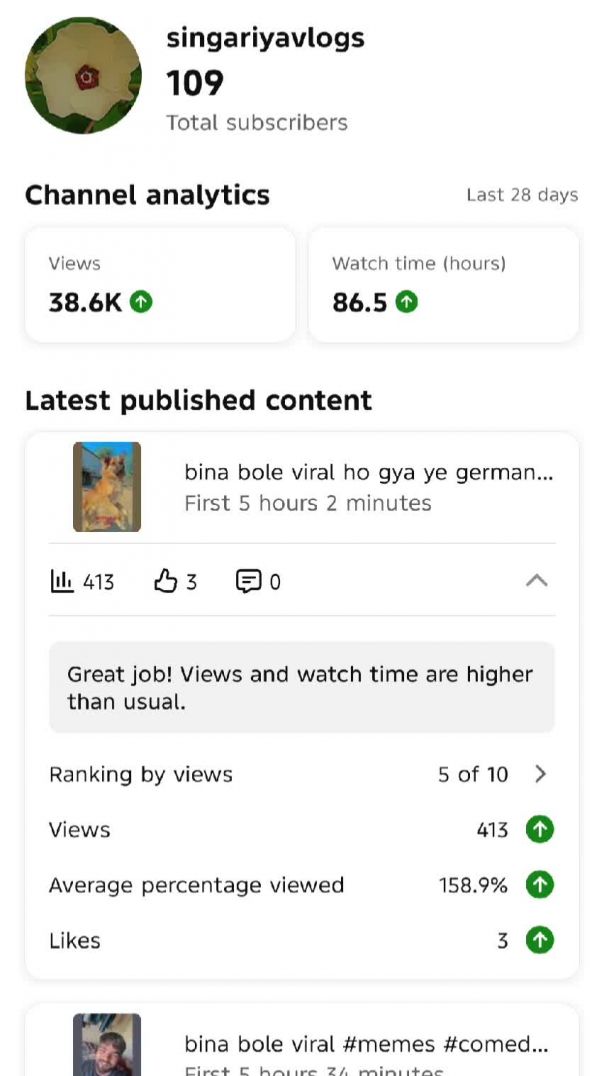
Task: Open the Watch time (hours) card
Action: coord(443,285)
